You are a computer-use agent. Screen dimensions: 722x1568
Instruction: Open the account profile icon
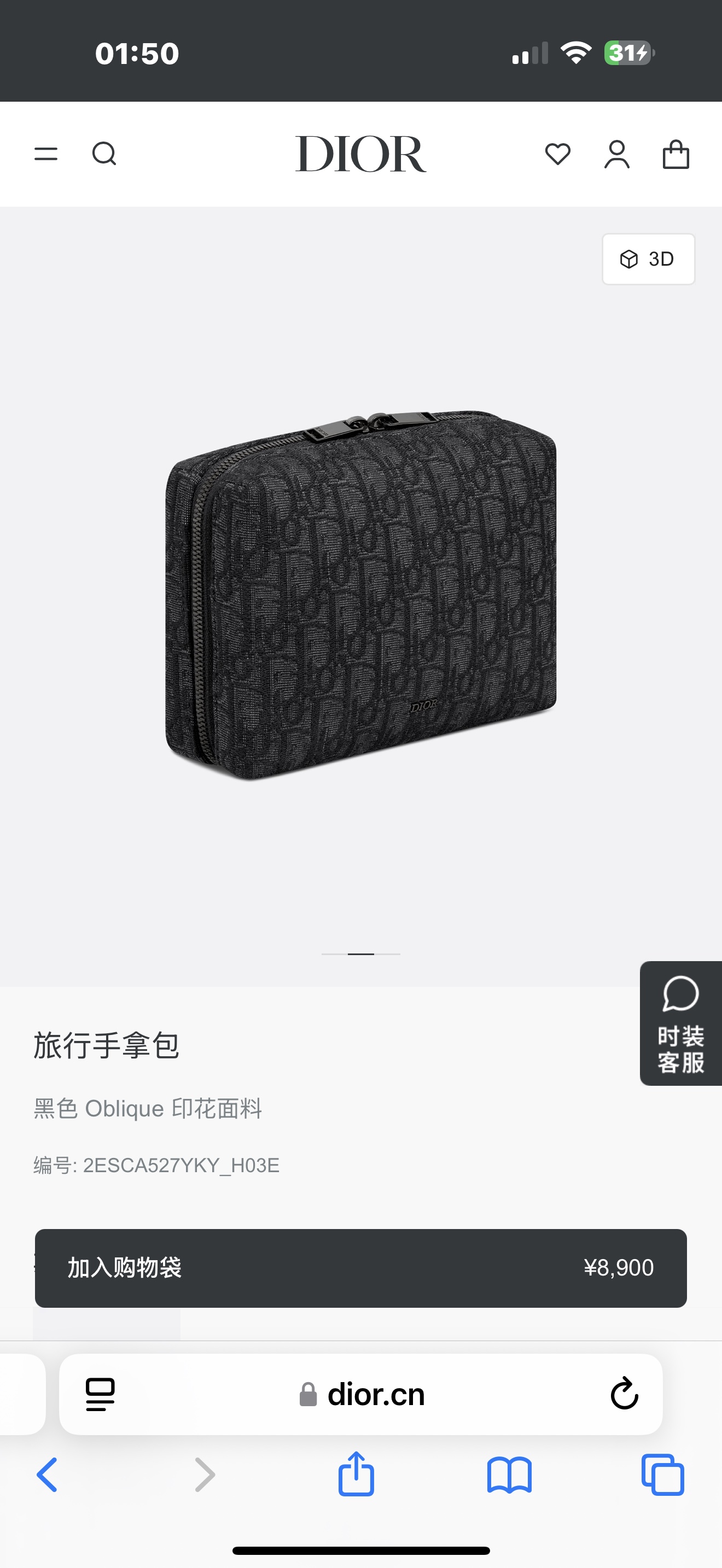[x=616, y=154]
